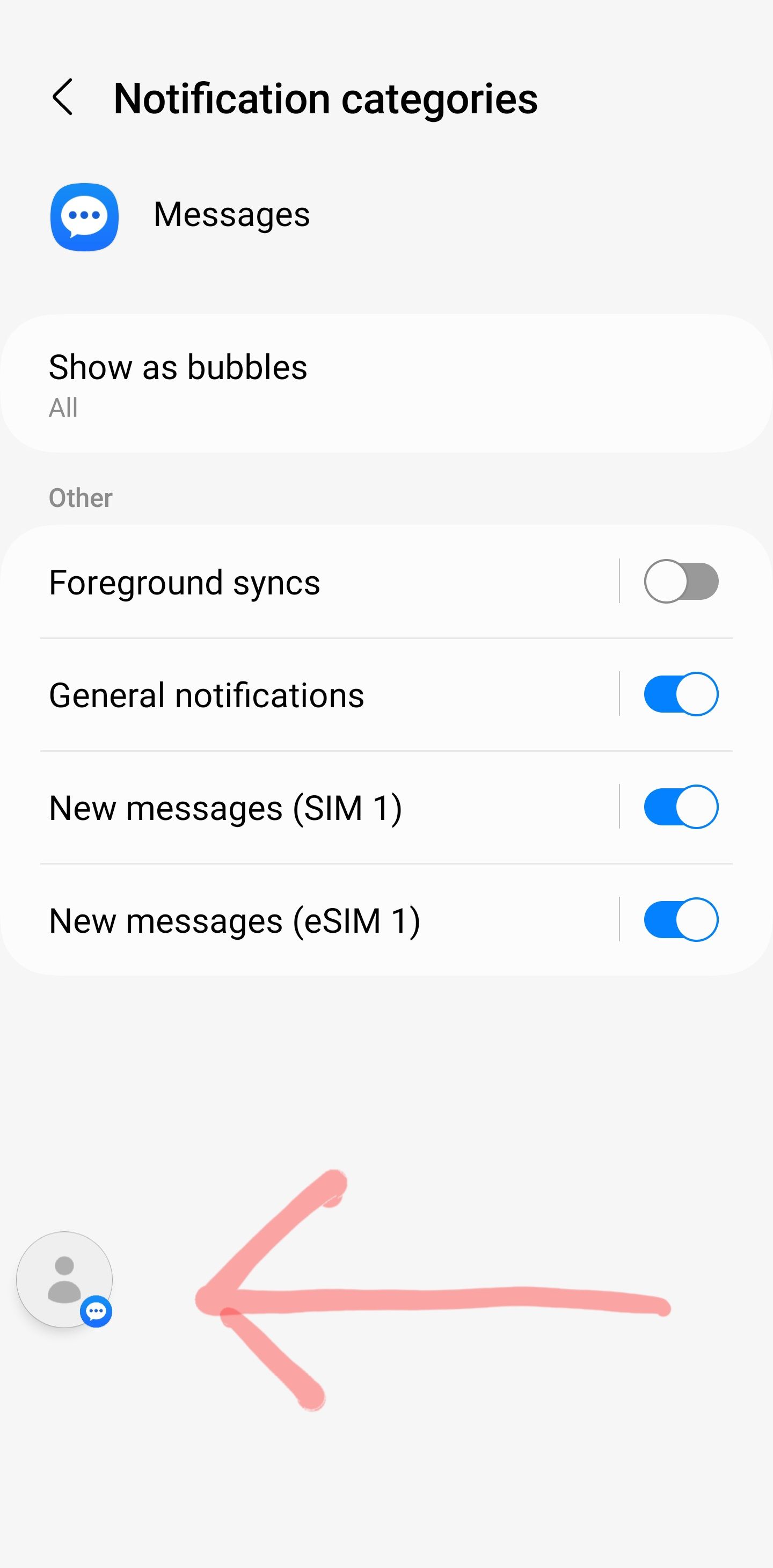Open the Foreground syncs category details

click(x=185, y=582)
